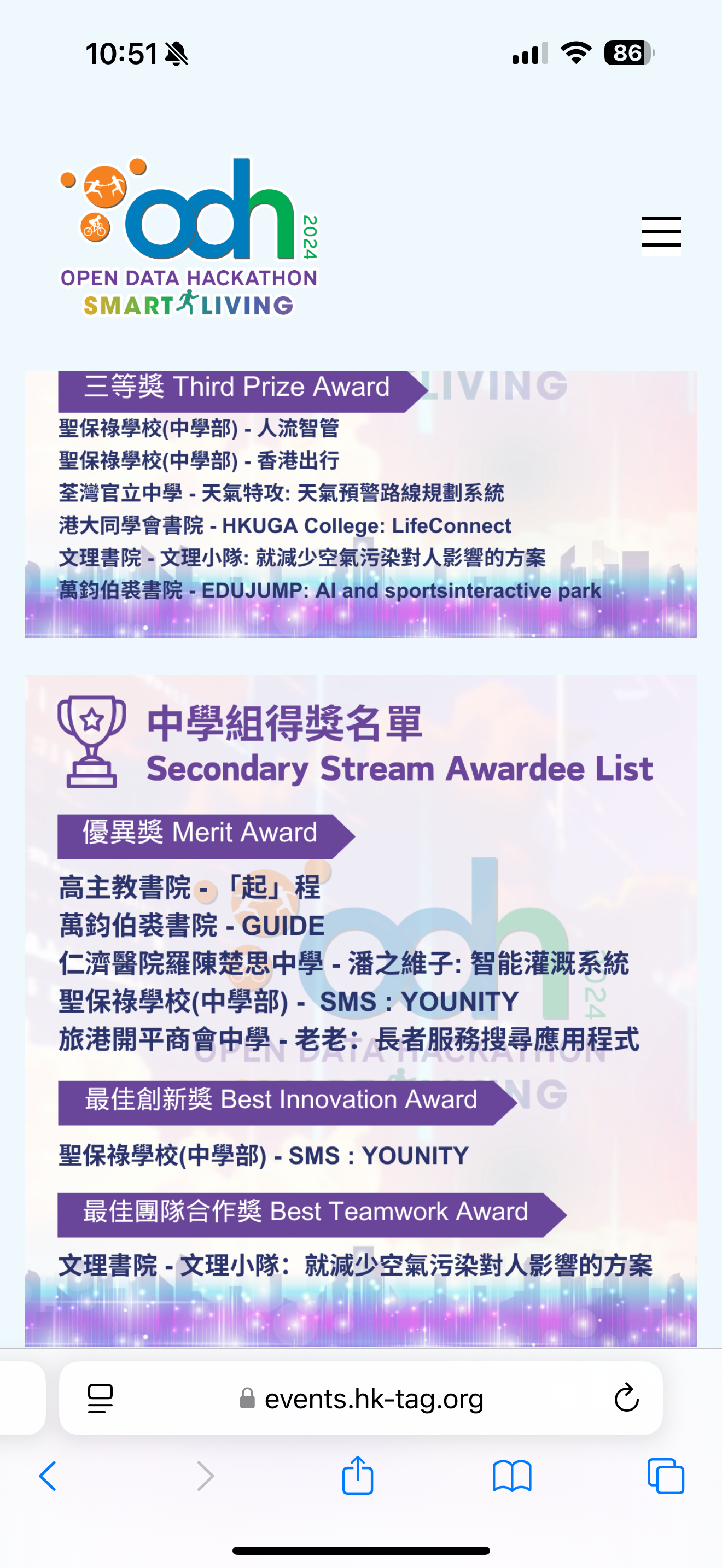Tap the Open Data Hackathon logo

point(189,237)
